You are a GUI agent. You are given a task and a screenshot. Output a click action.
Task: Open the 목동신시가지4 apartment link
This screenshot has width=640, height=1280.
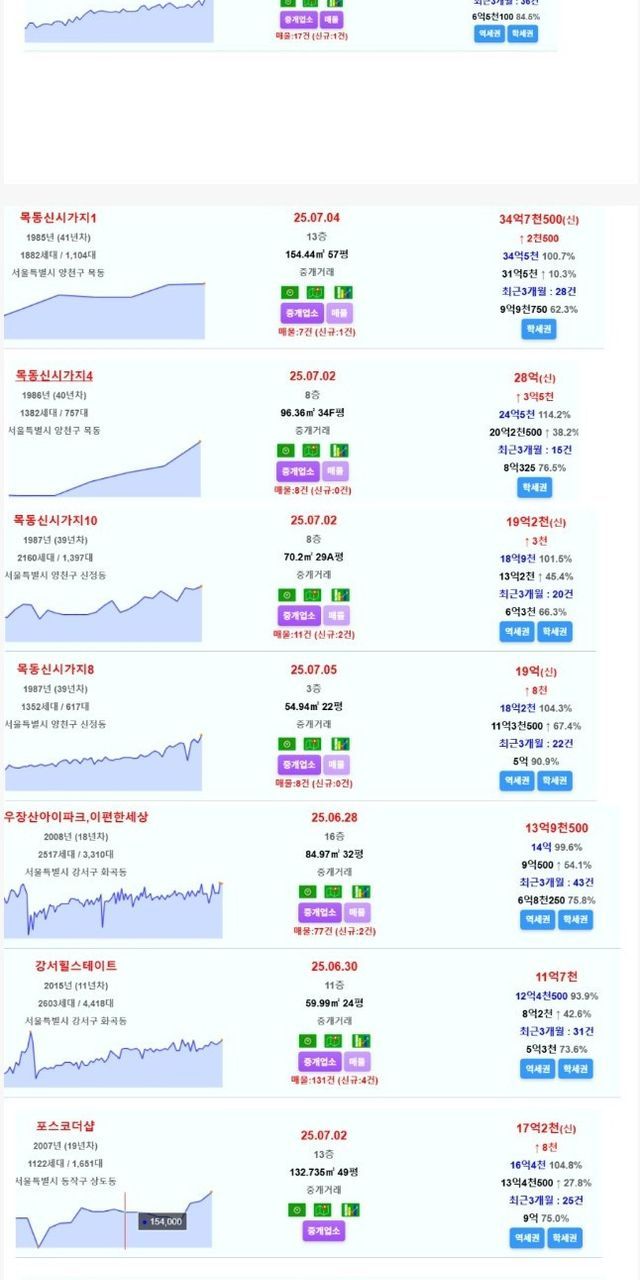point(54,375)
